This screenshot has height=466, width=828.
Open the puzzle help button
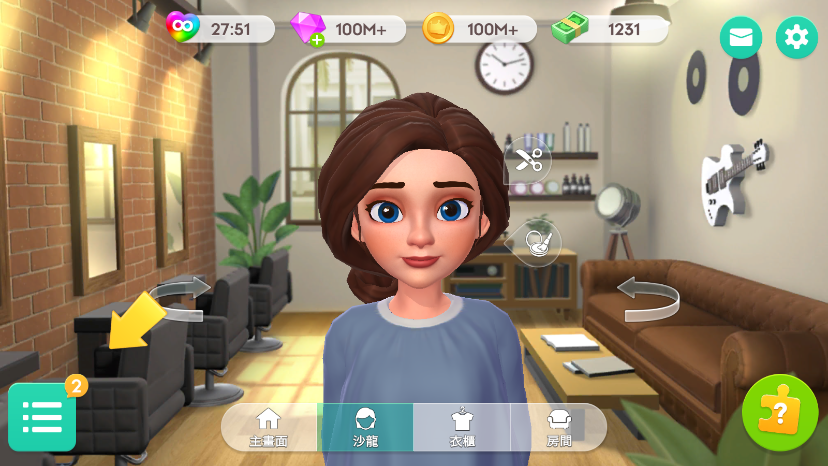point(780,413)
